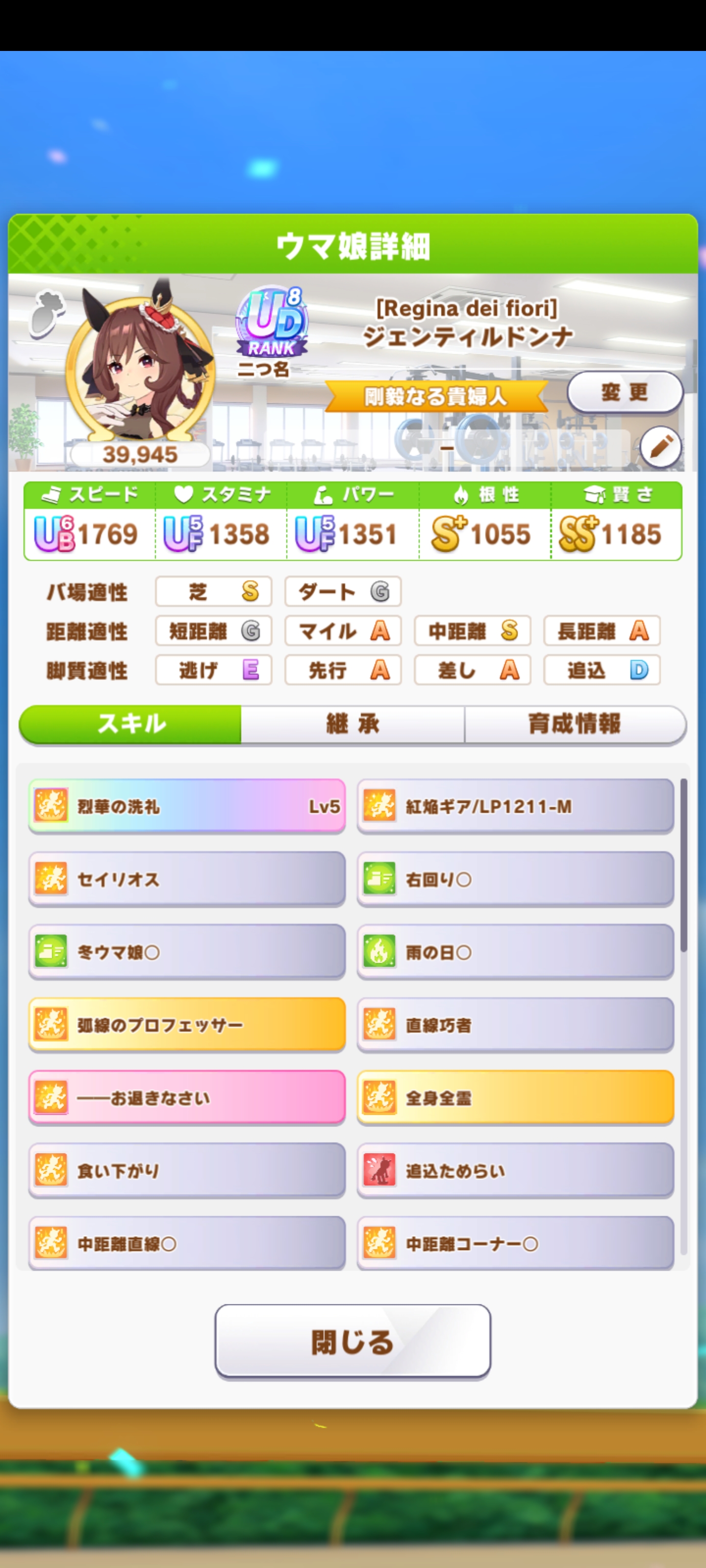The width and height of the screenshot is (706, 1568).
Task: Show the 追込ためらい skill info
Action: [x=515, y=1171]
